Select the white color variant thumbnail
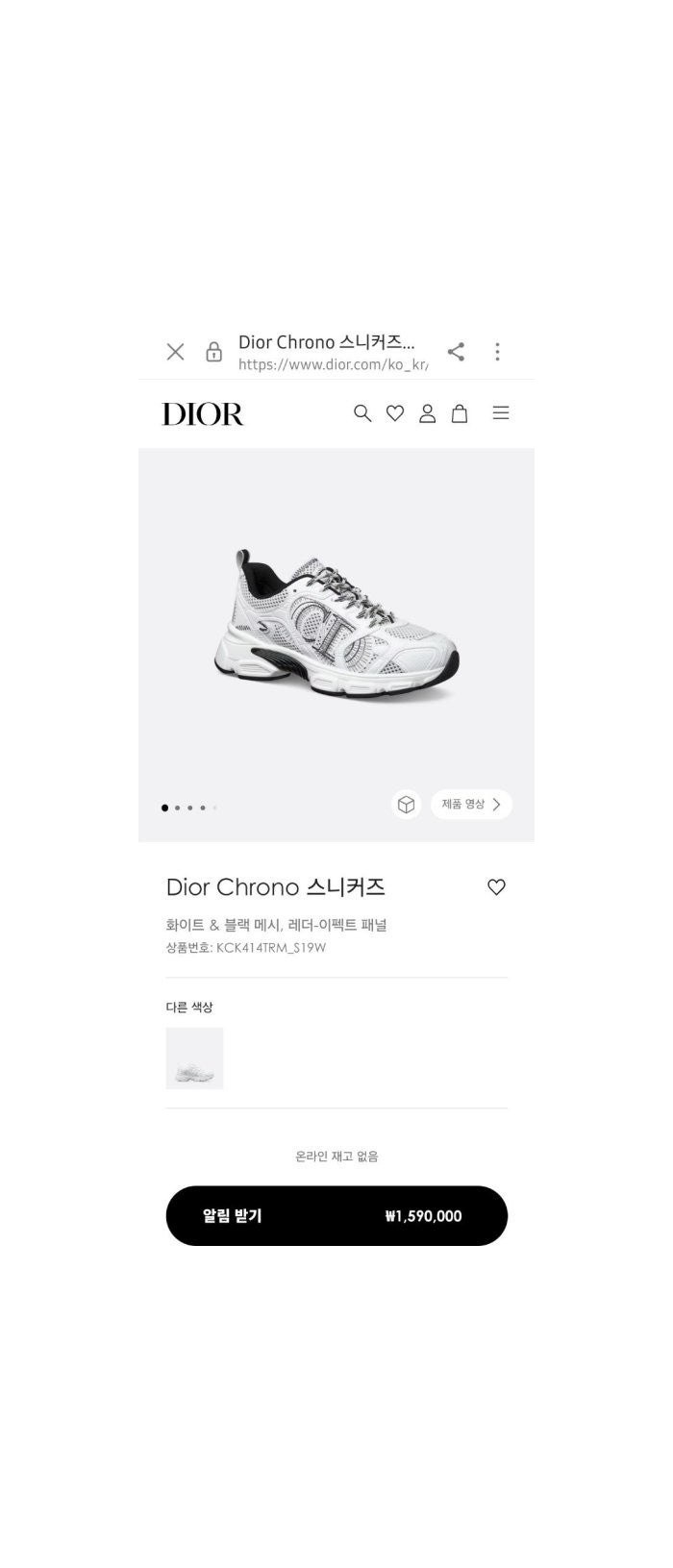This screenshot has width=673, height=1568. 194,1058
